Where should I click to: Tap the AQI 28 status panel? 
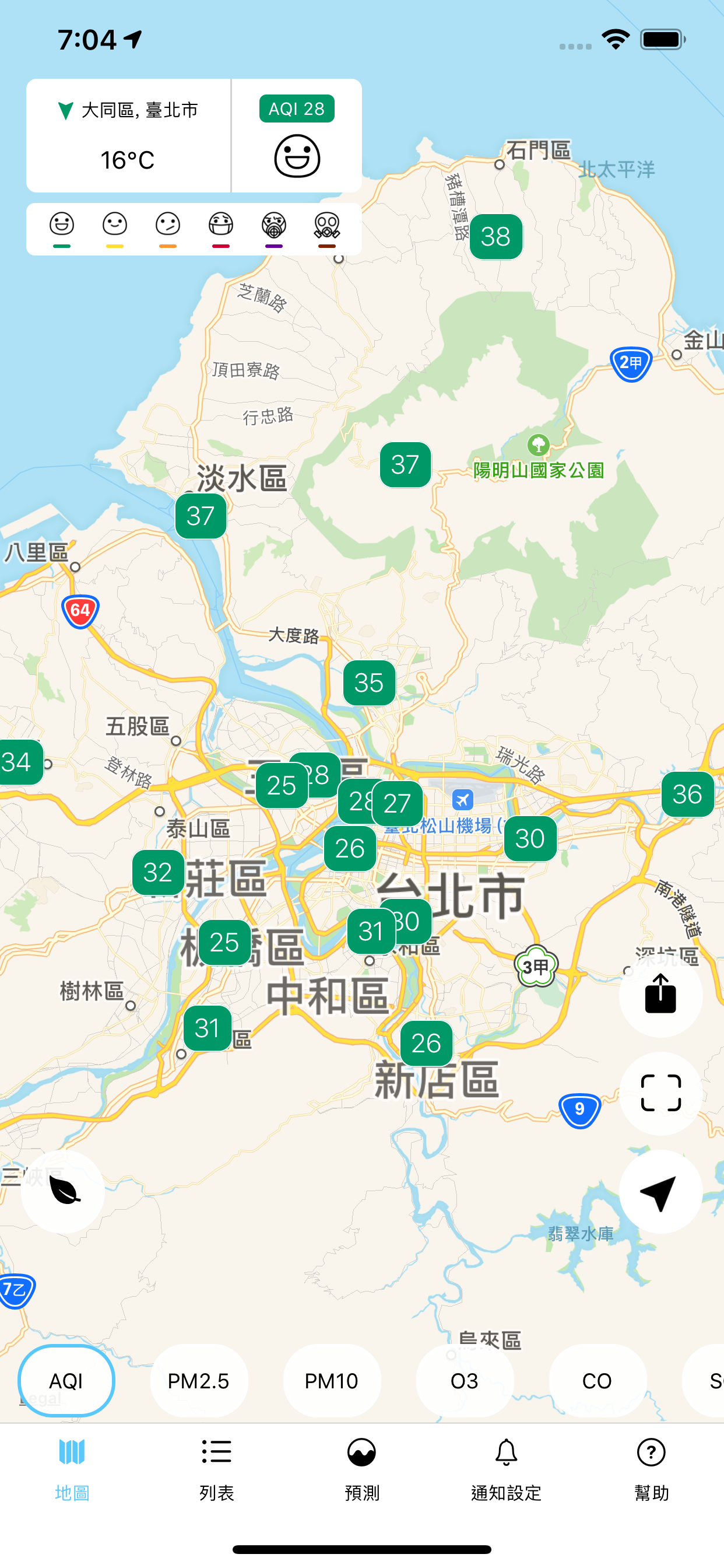(x=297, y=135)
